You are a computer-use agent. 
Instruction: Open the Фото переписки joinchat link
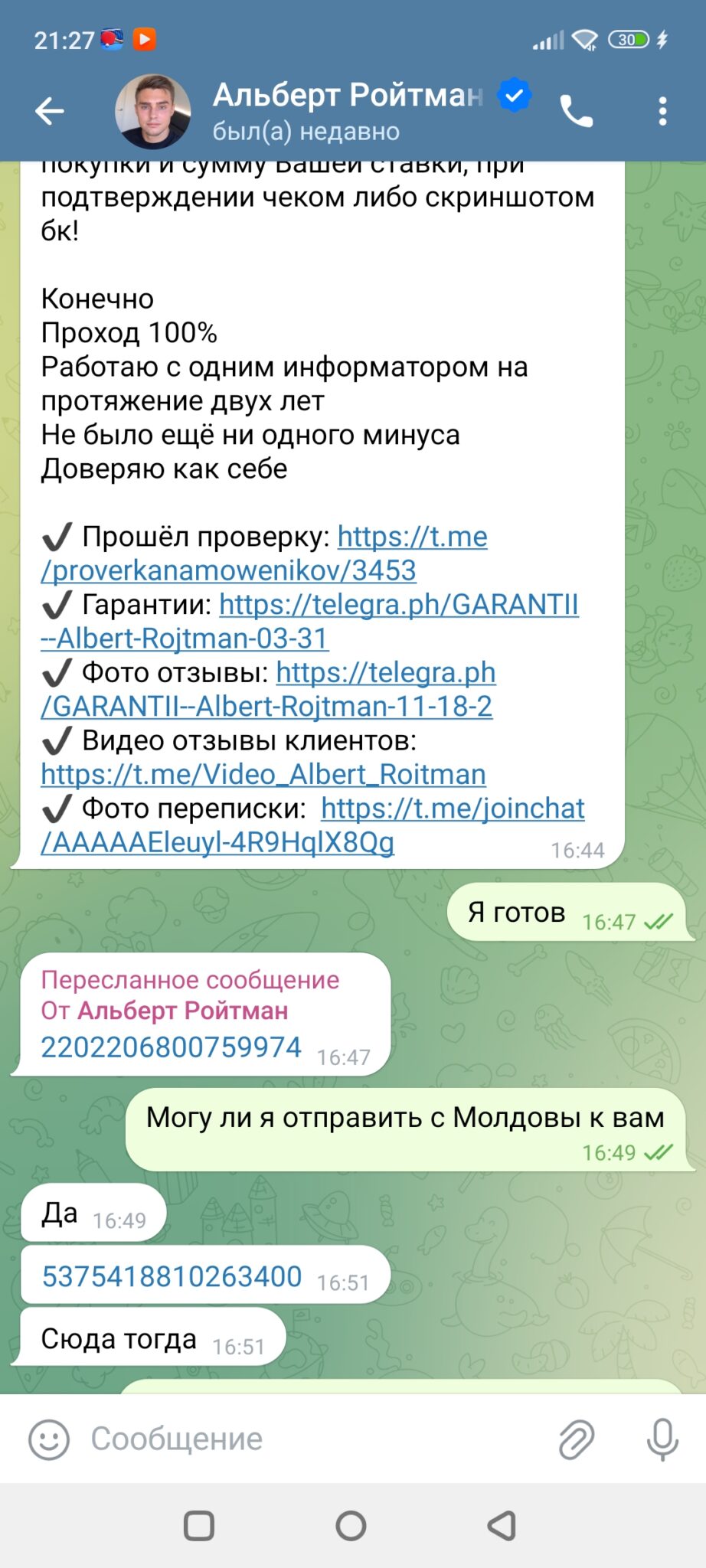(x=312, y=825)
